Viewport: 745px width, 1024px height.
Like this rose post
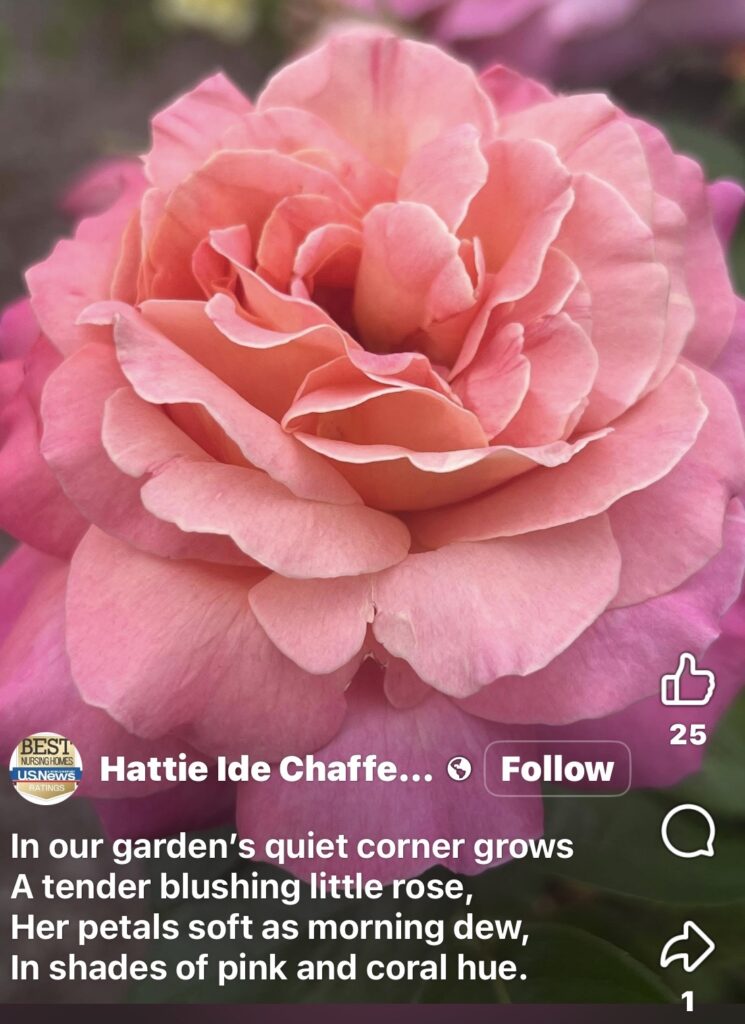point(687,681)
